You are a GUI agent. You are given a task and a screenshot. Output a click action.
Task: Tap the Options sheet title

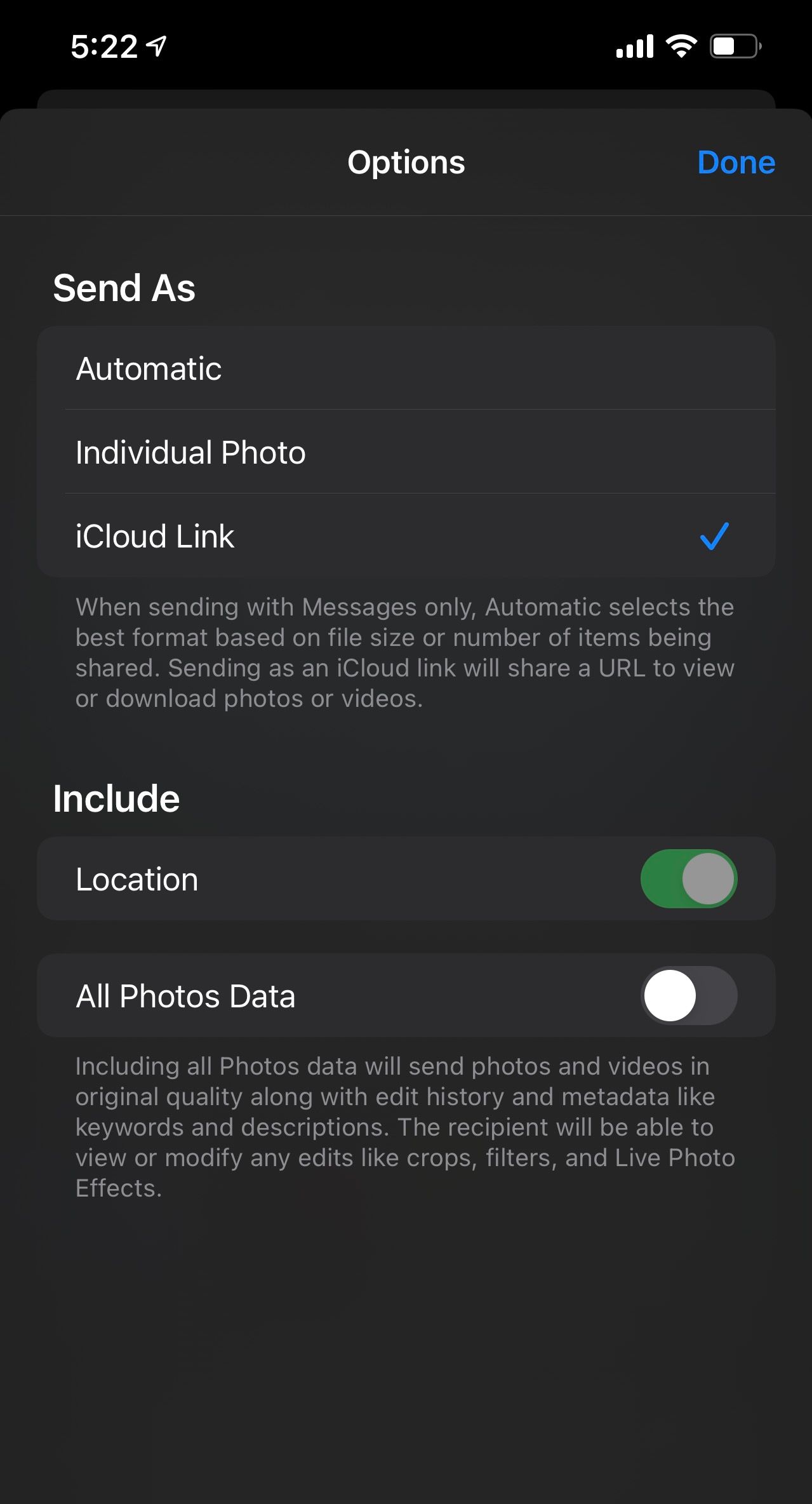(x=406, y=162)
